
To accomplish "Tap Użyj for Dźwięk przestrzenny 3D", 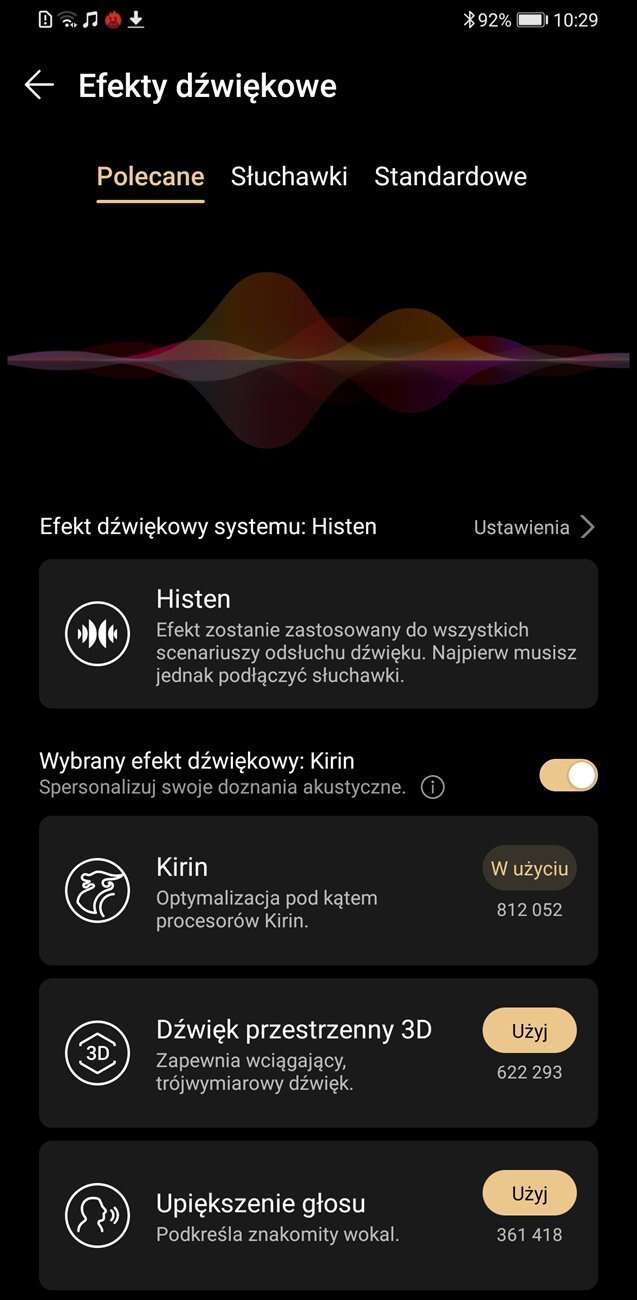I will 529,1031.
